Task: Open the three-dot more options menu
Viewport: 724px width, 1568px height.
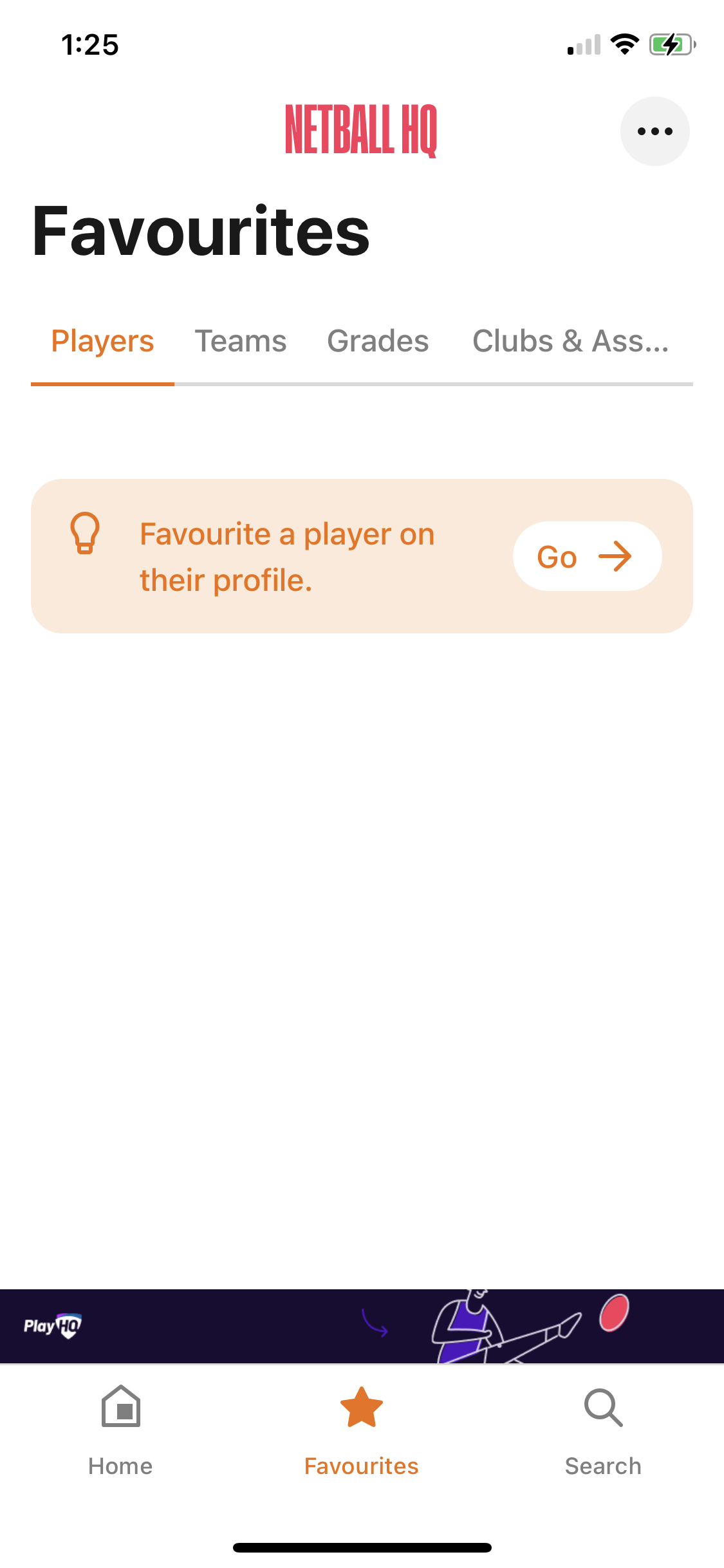Action: (654, 131)
